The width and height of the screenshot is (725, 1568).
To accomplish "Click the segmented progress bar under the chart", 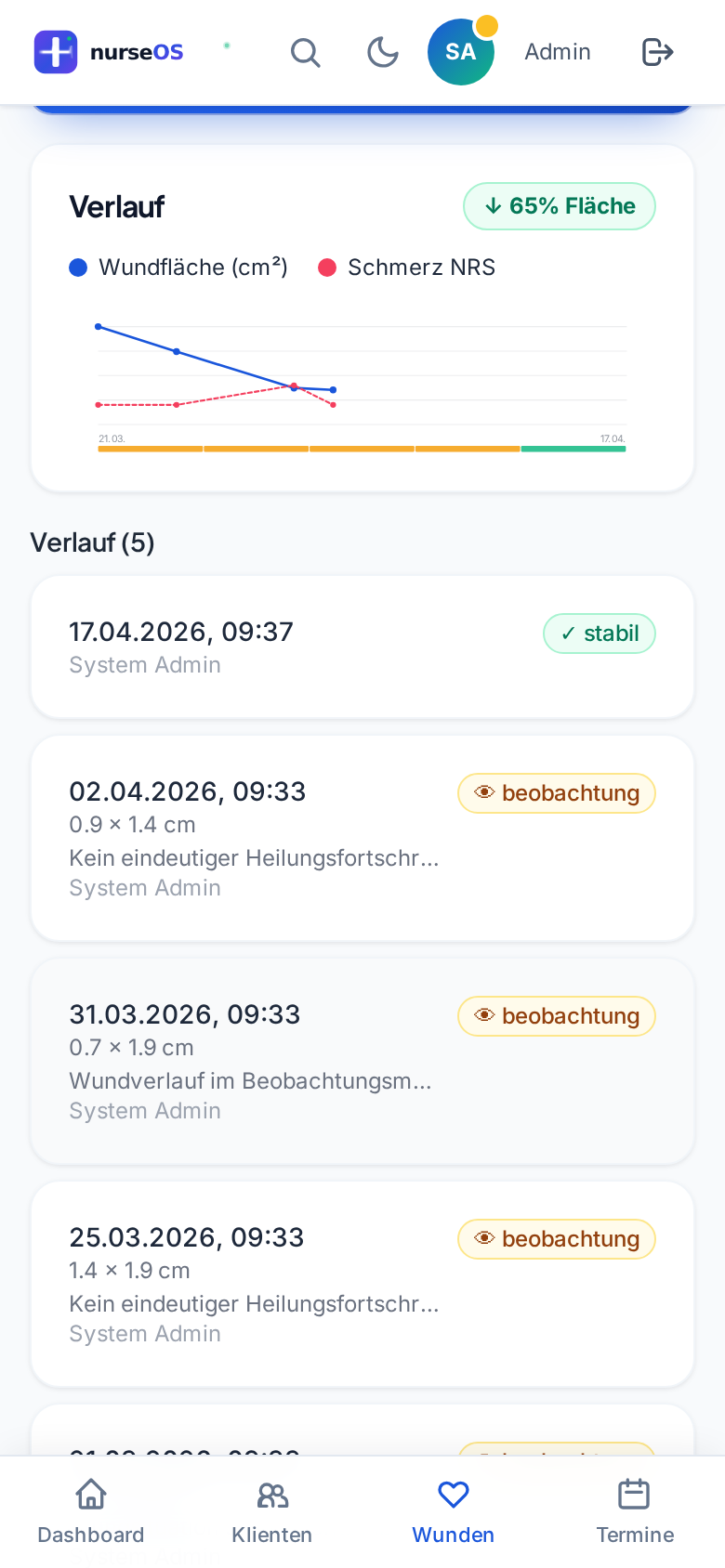I will [x=362, y=449].
